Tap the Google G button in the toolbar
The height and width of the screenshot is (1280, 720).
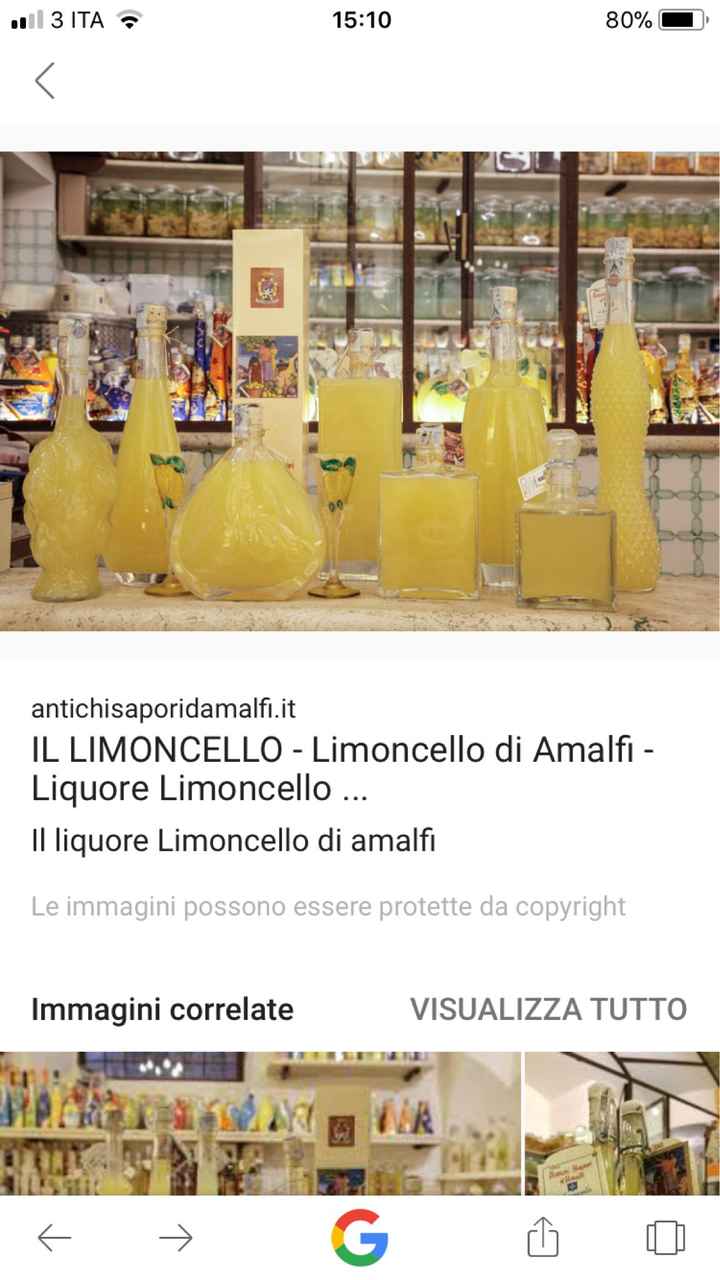(x=360, y=1238)
